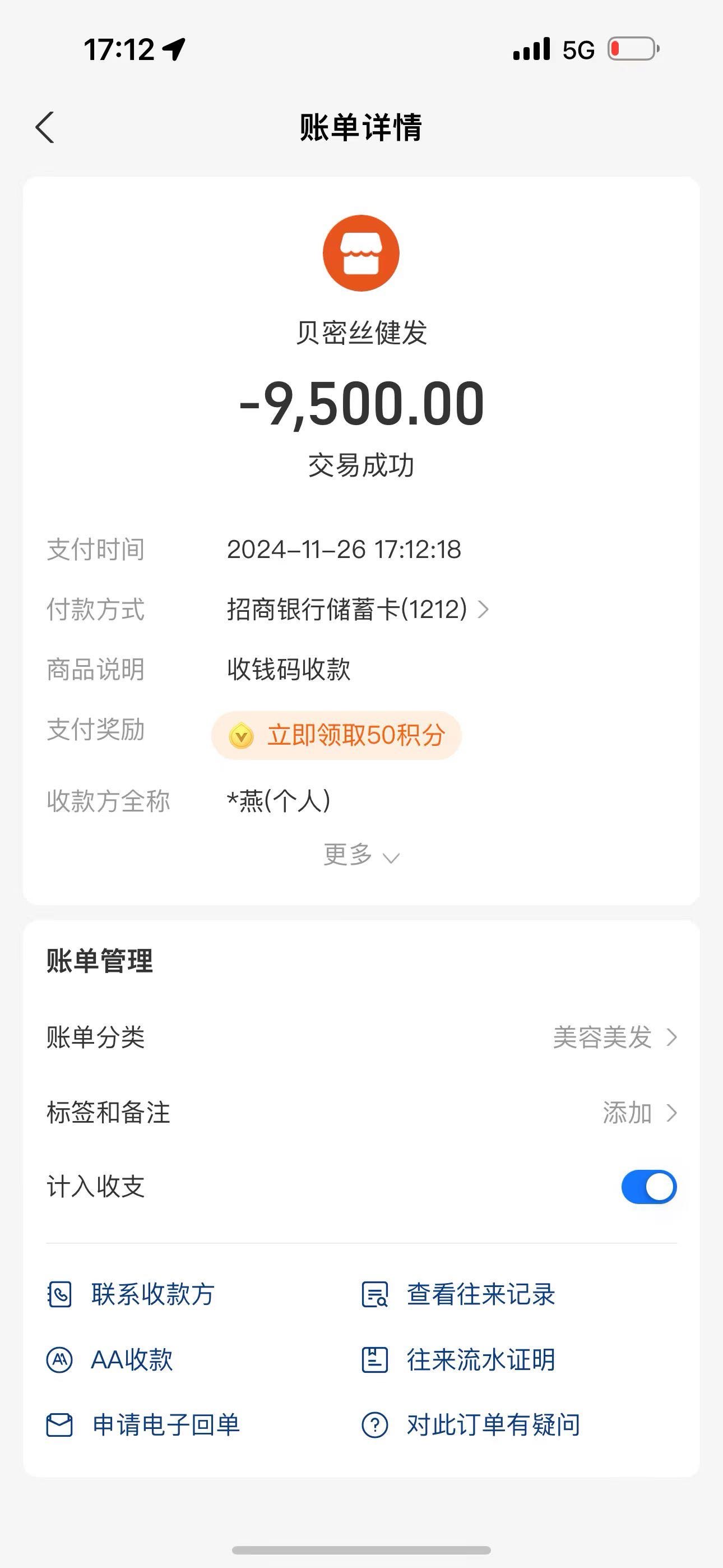Start an AA收款 split request
Viewport: 723px width, 1568px height.
(x=110, y=1359)
